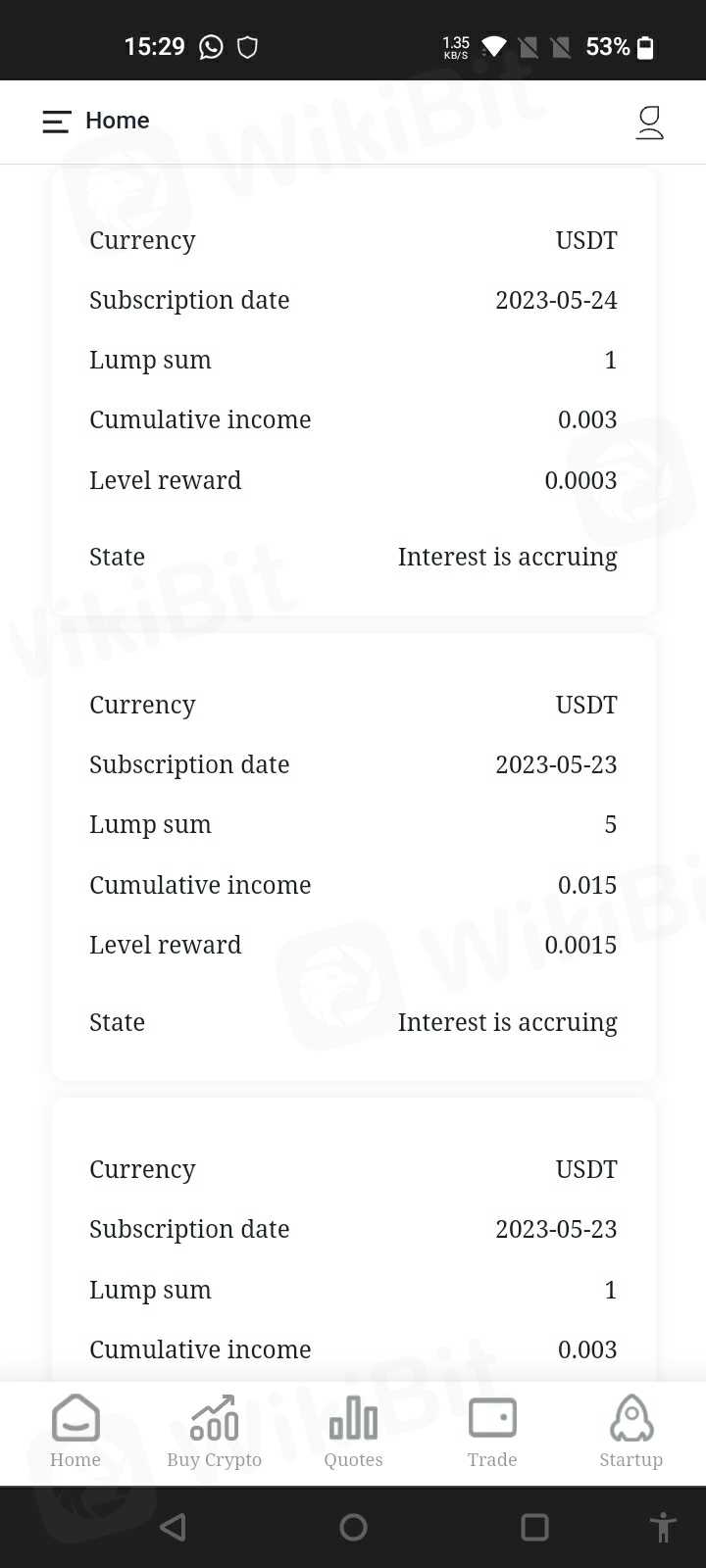Open the Quotes tab
This screenshot has width=706, height=1568.
pyautogui.click(x=353, y=1432)
